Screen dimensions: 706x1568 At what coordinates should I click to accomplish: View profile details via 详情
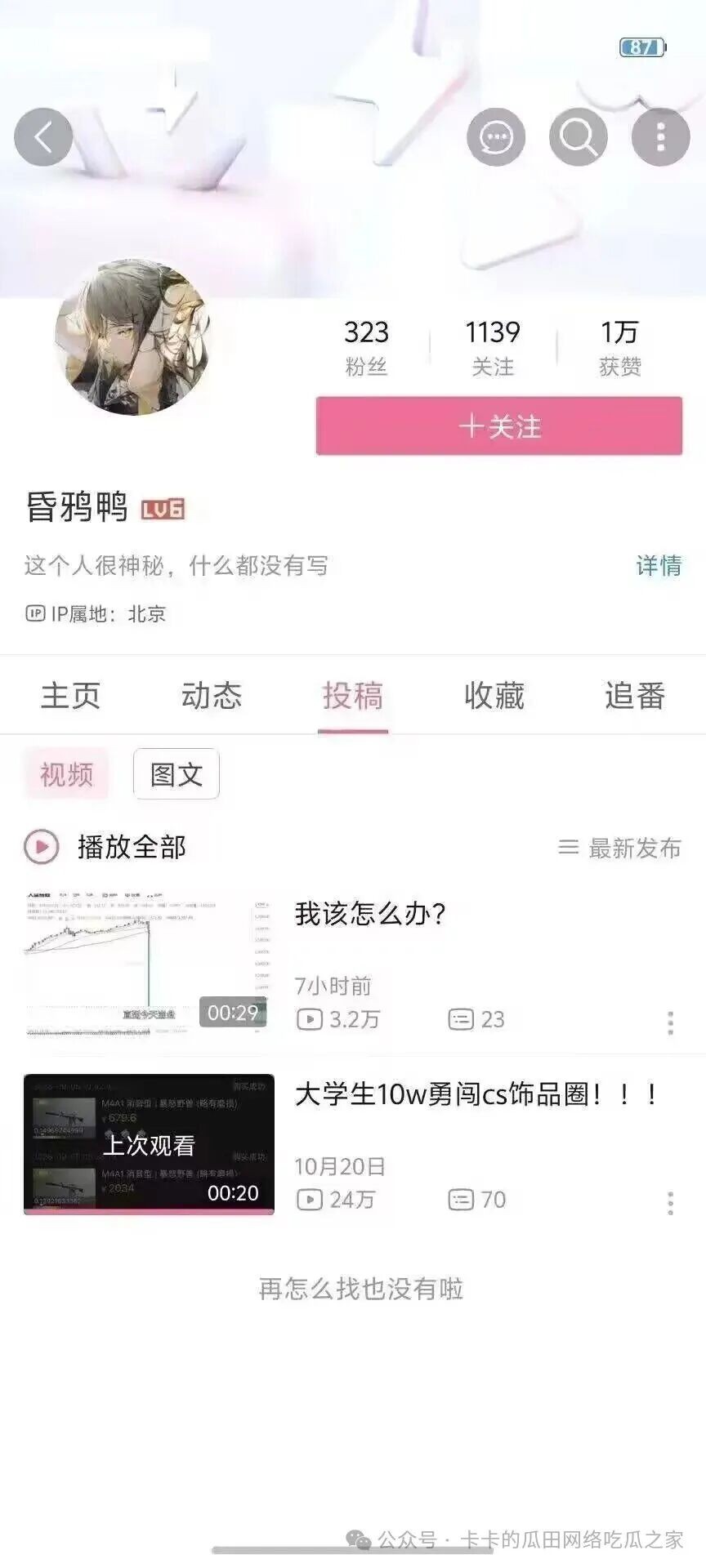pos(659,565)
